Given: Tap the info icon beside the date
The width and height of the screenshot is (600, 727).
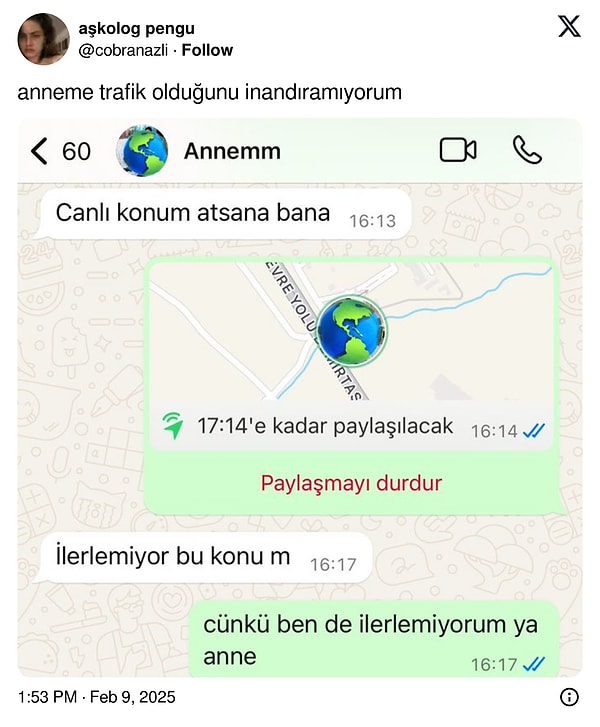Looking at the screenshot, I should click(x=568, y=697).
